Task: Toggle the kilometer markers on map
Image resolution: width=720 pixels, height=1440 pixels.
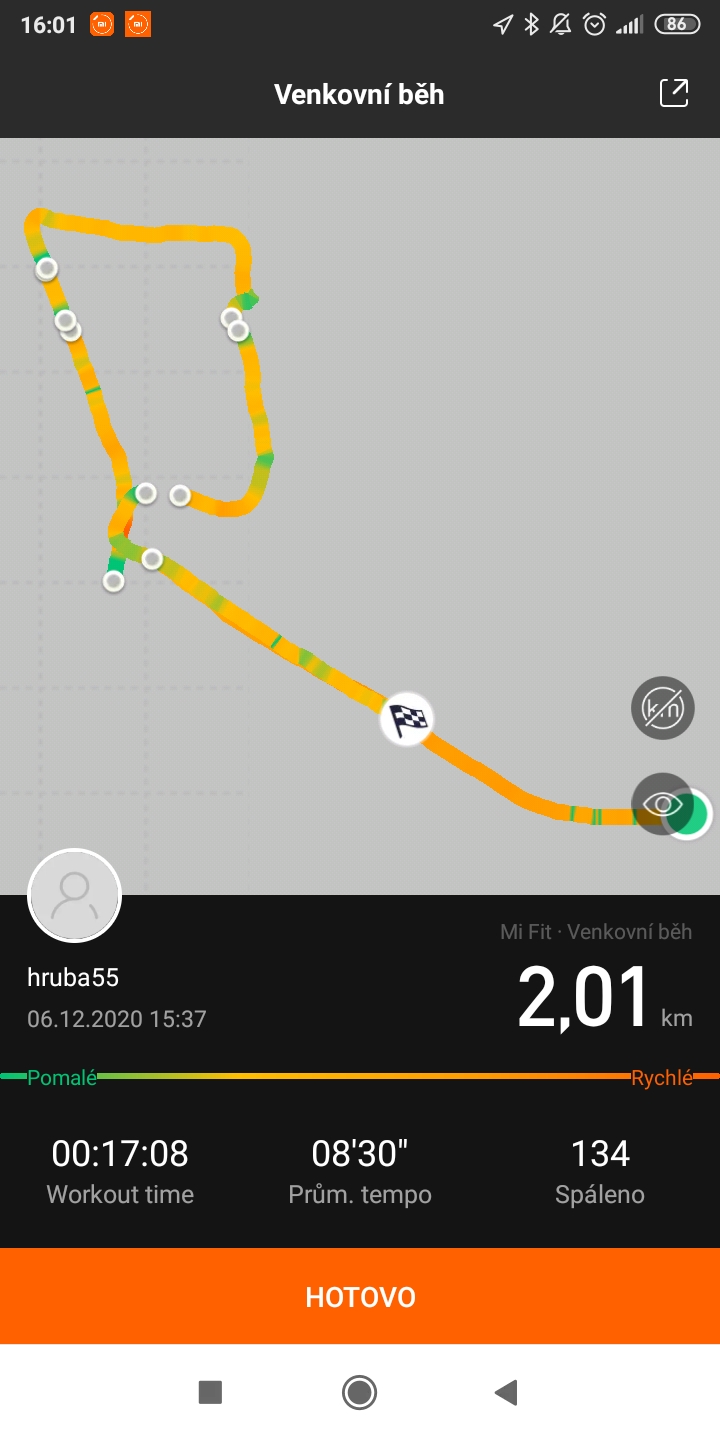Action: coord(662,708)
